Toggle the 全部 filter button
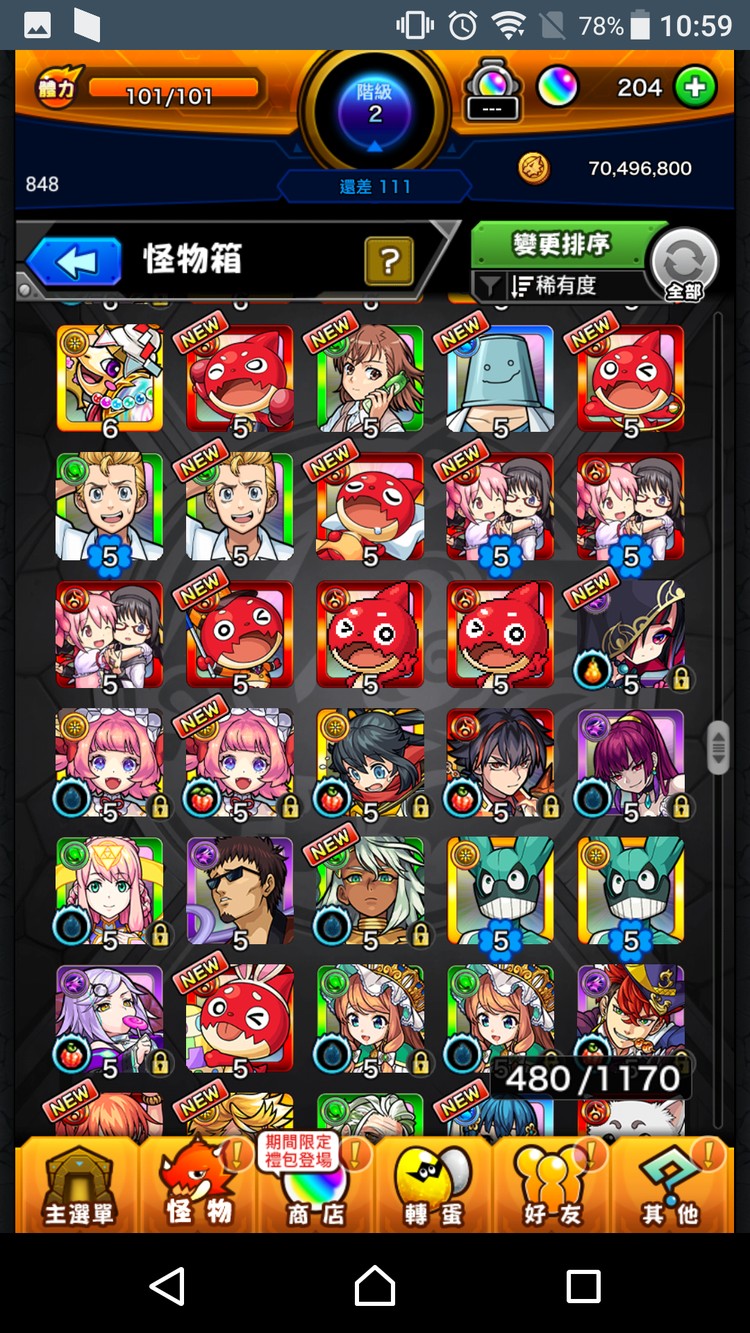 click(x=684, y=265)
